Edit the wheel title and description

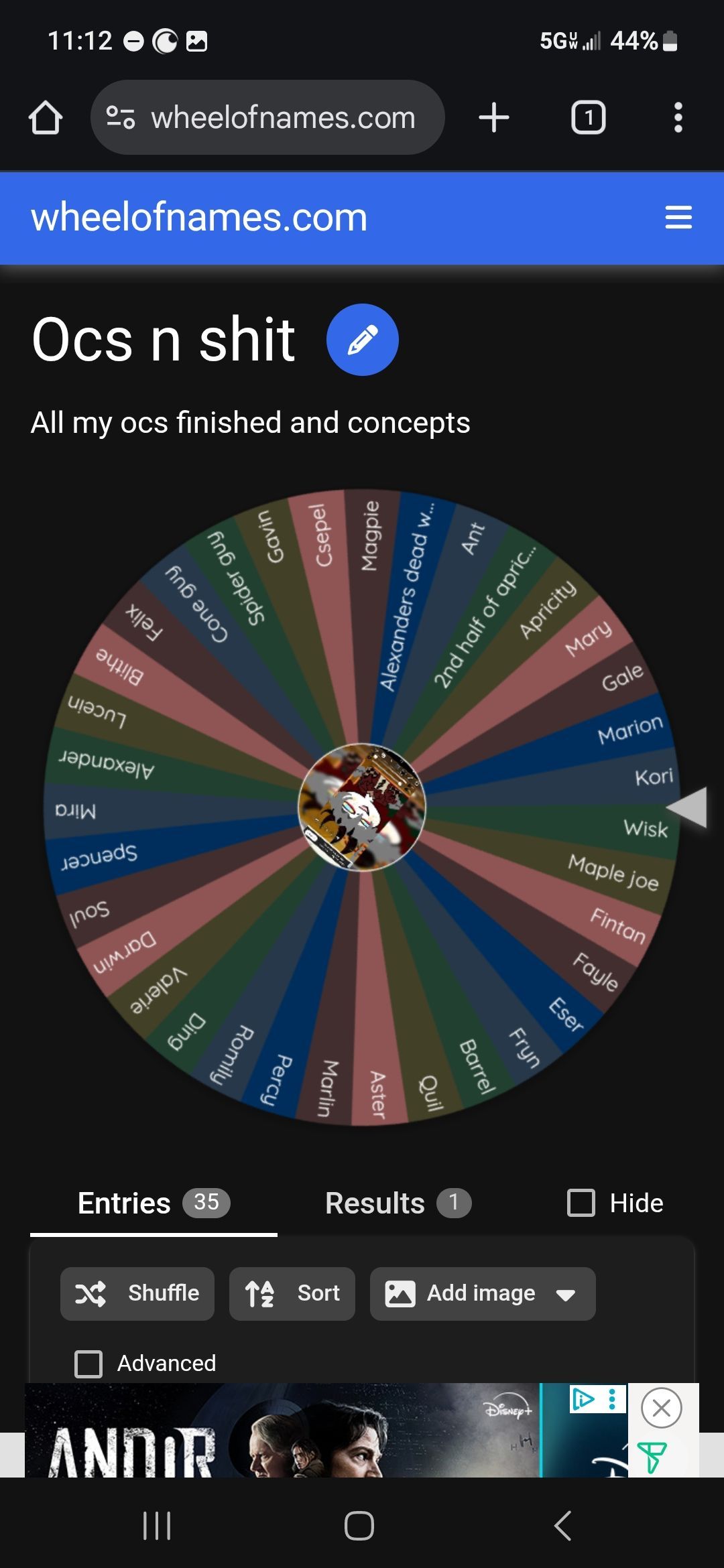(x=363, y=340)
